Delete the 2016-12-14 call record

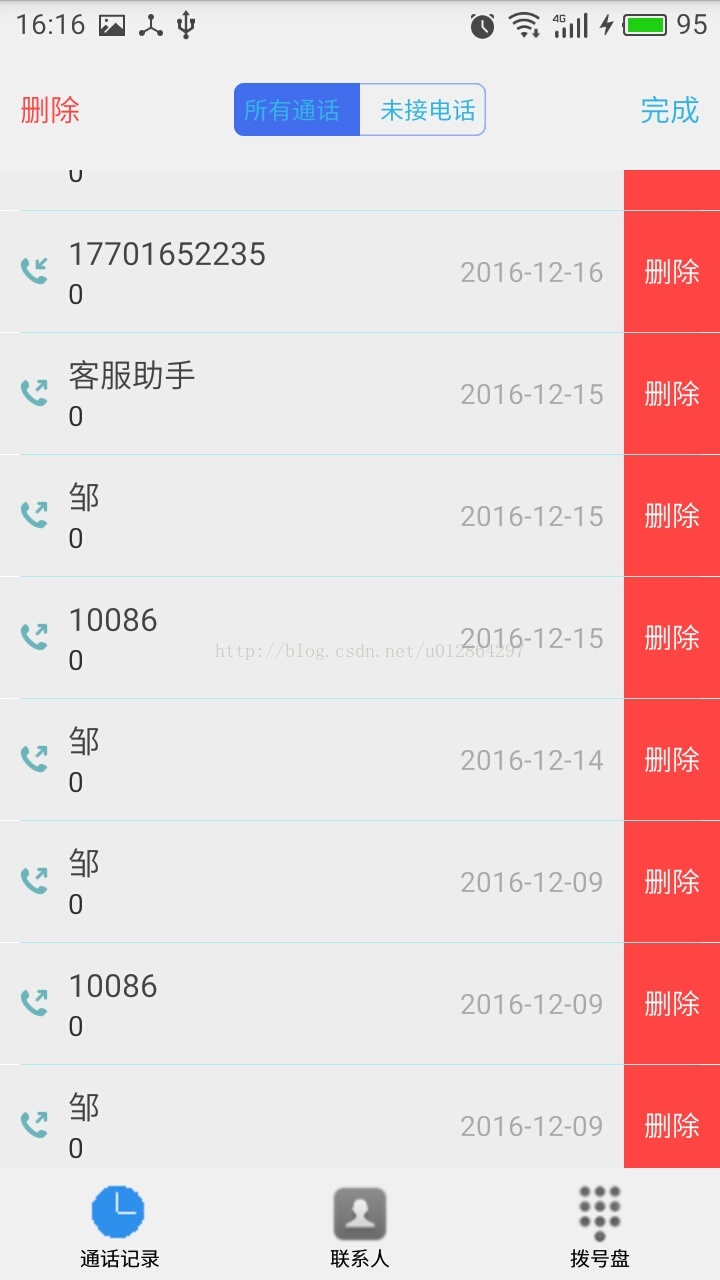672,760
